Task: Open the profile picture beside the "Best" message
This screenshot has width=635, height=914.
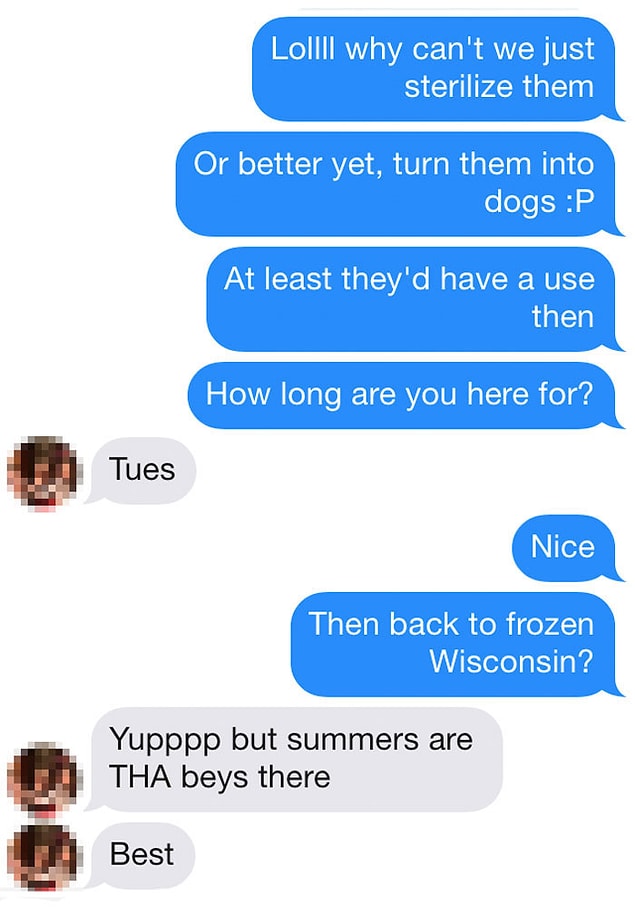Action: click(43, 857)
